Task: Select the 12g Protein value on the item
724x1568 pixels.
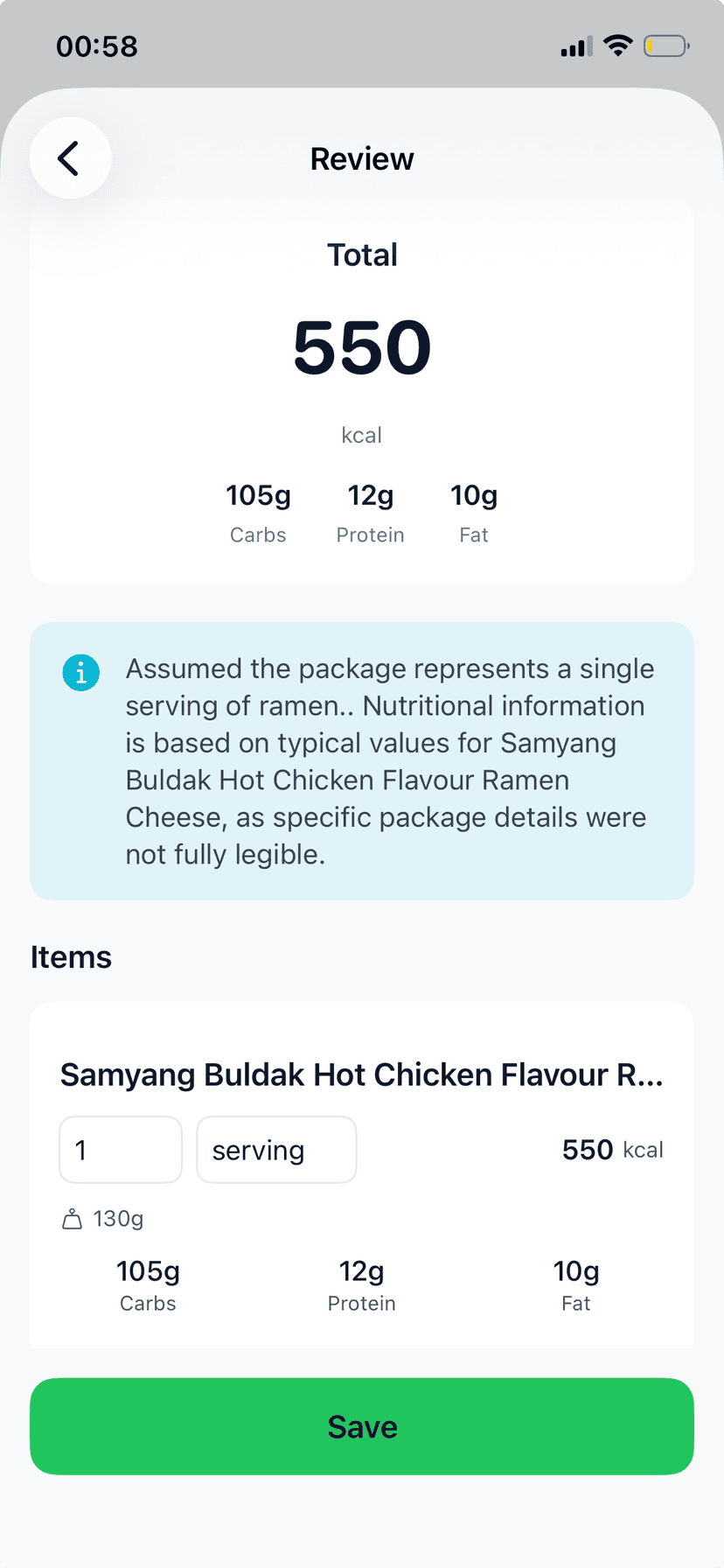Action: point(361,1271)
